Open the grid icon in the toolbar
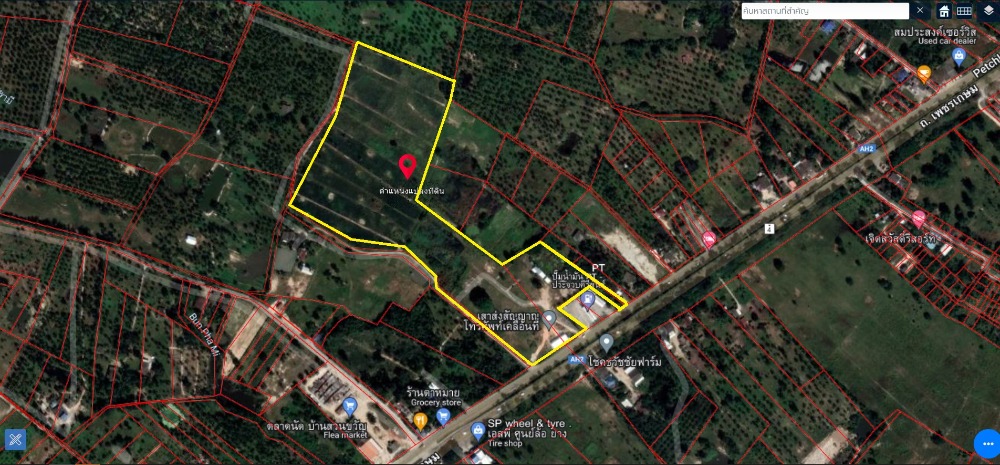The image size is (1000, 465). [965, 10]
